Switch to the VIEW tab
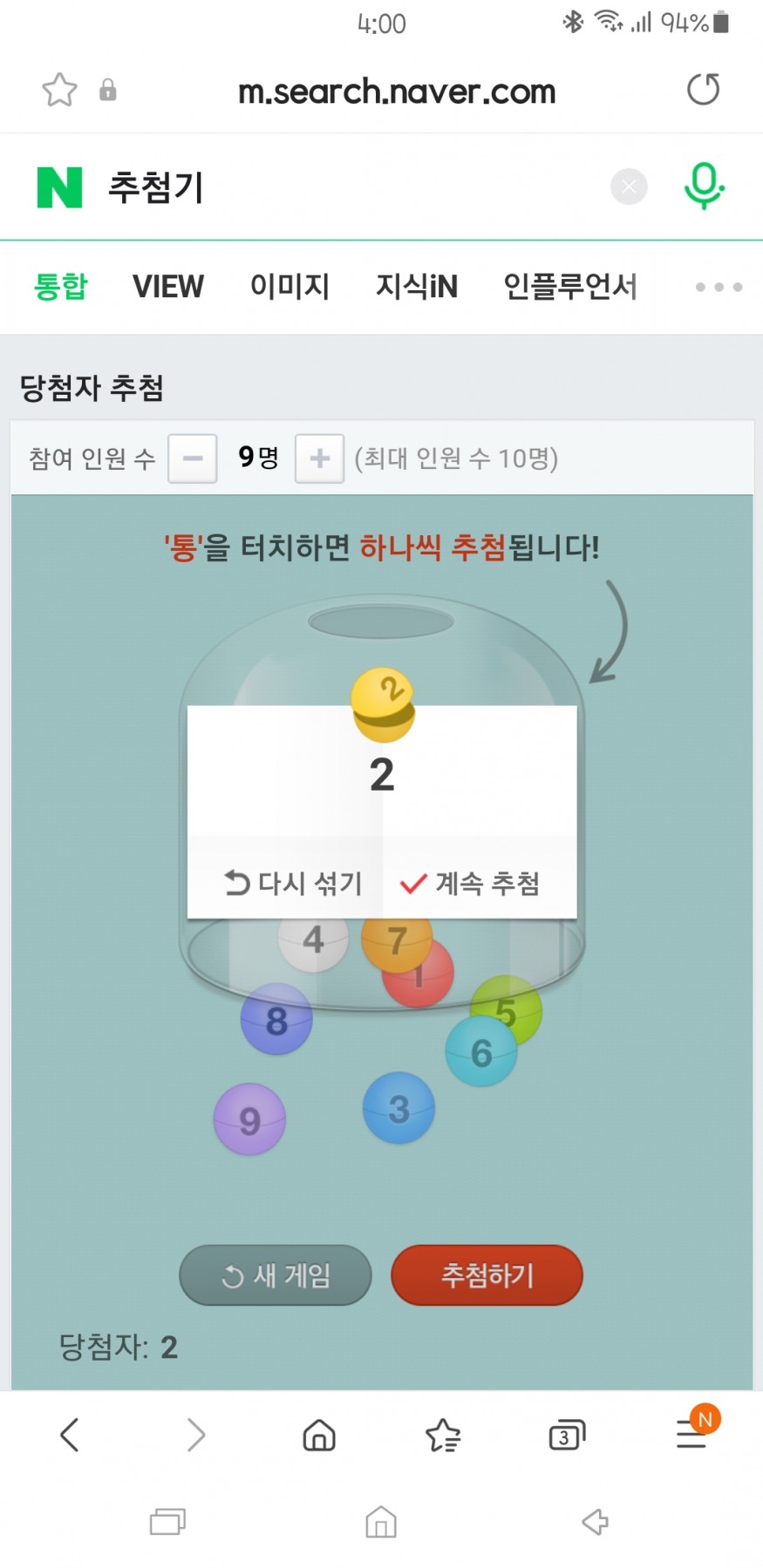Screen dimensions: 763x1568 click(167, 287)
